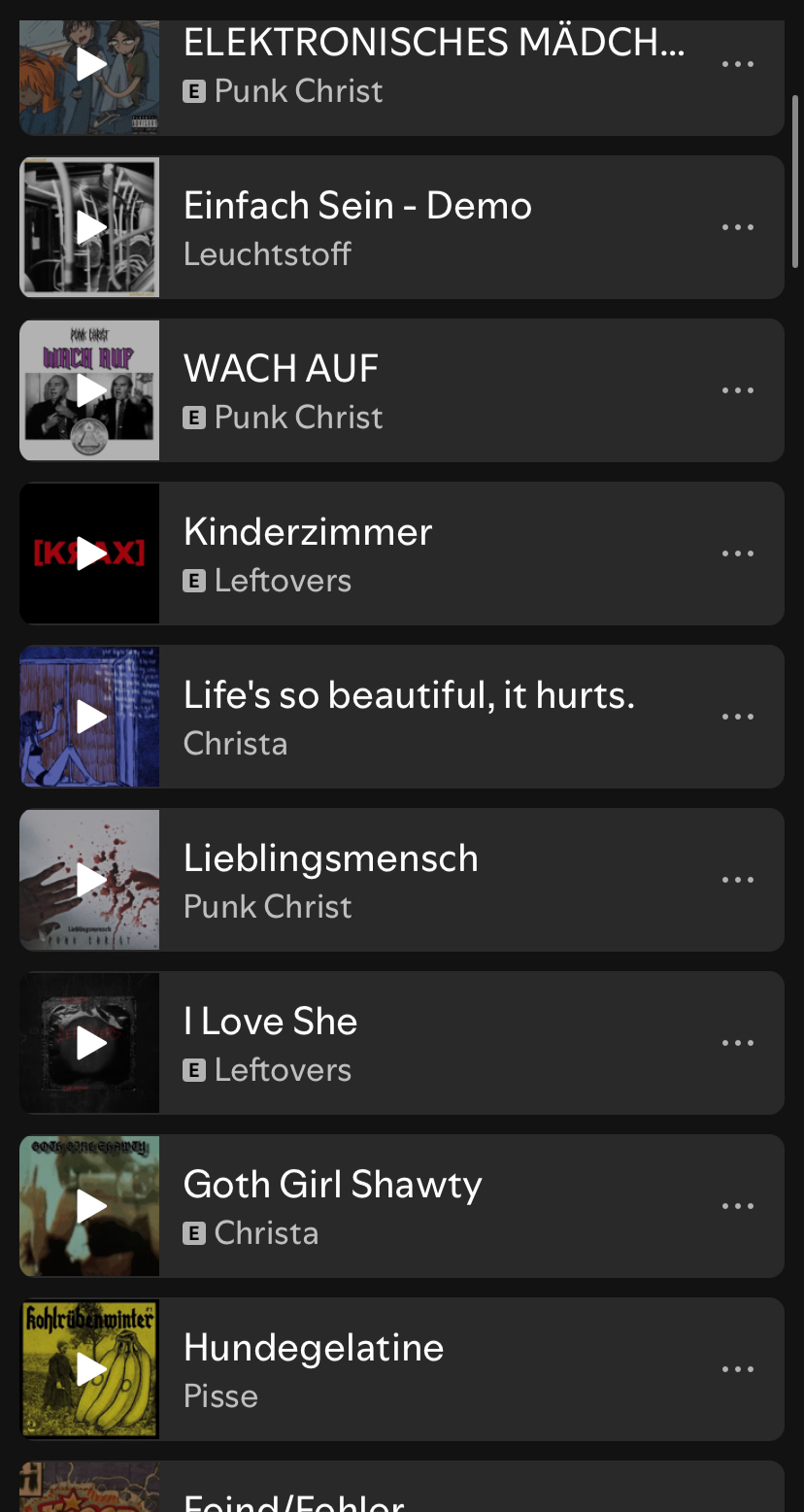Show the overflow menu for WACH AUF
804x1512 pixels.
pos(737,390)
